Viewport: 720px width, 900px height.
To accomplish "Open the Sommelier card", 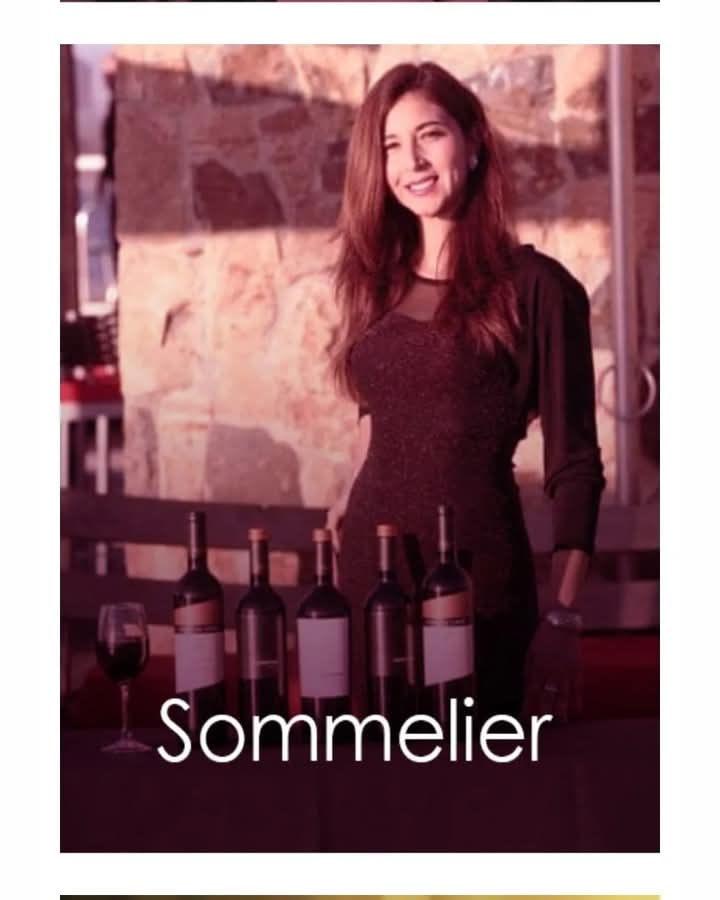I will point(359,449).
